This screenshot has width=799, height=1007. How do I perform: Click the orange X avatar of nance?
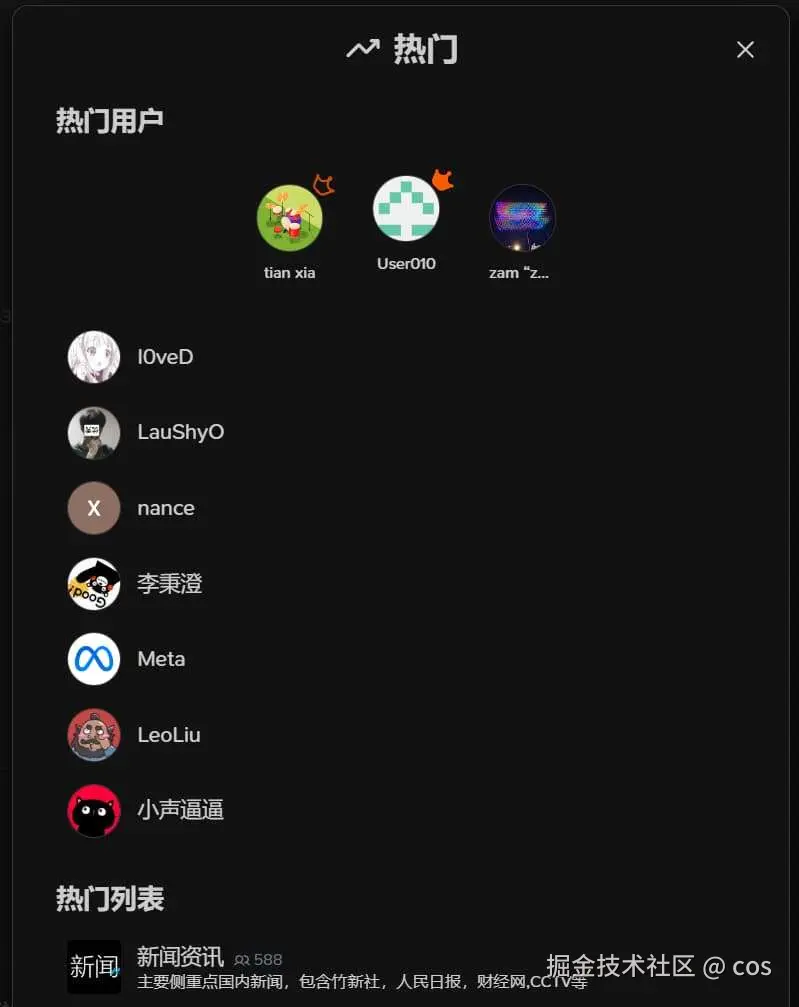pyautogui.click(x=93, y=508)
